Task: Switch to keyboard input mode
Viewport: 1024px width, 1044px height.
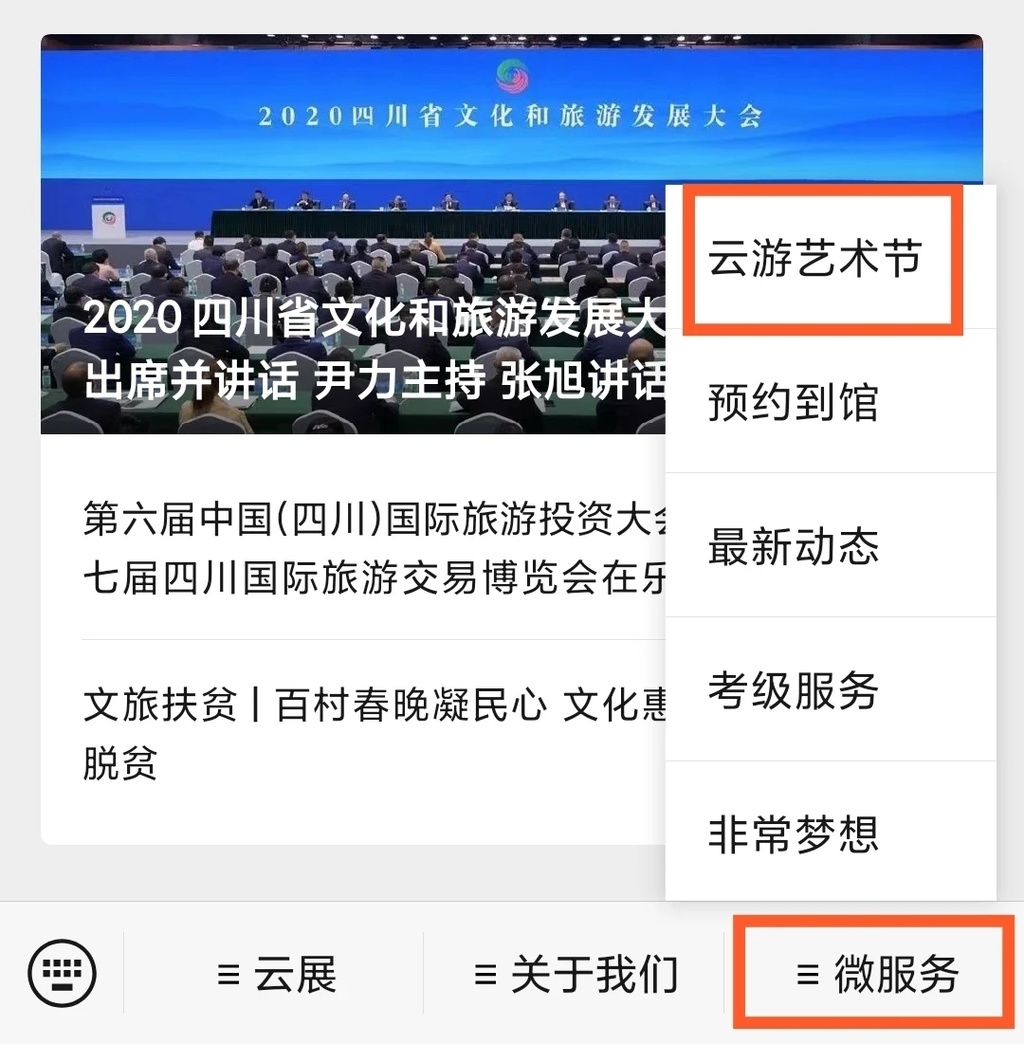Action: pyautogui.click(x=62, y=973)
